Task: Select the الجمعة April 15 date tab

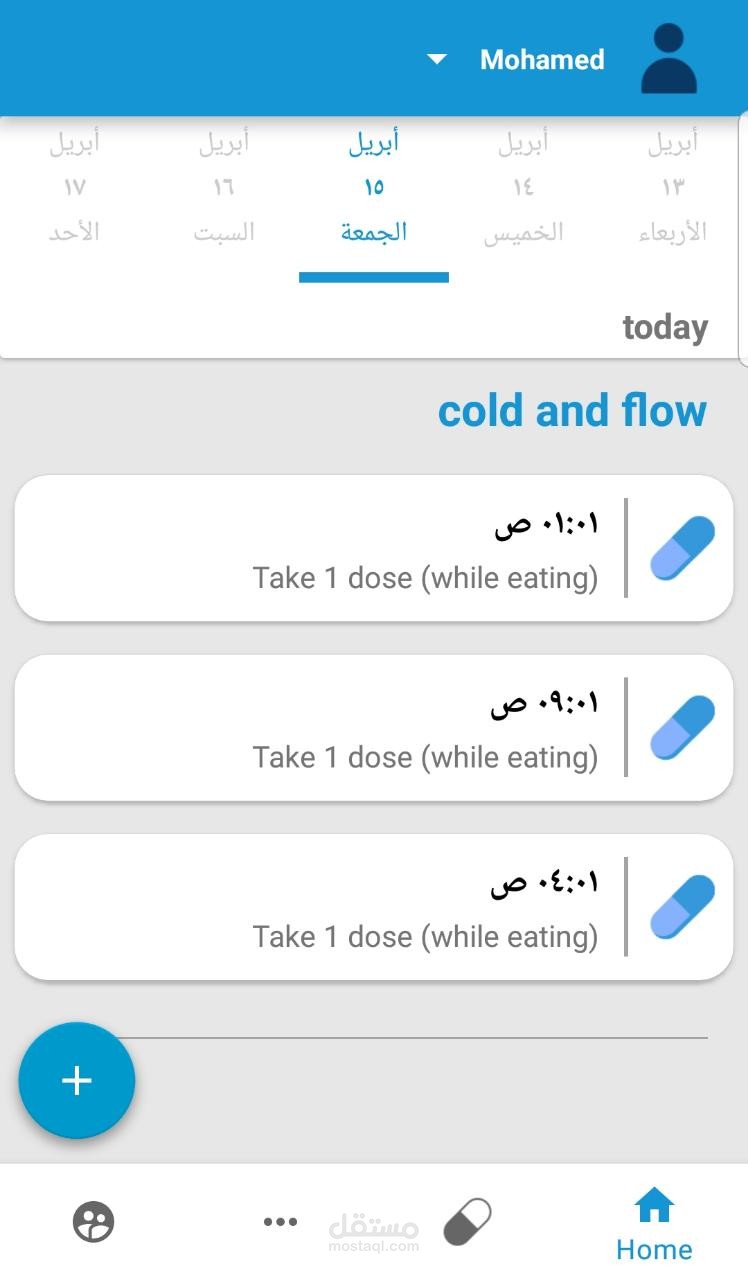Action: tap(373, 187)
